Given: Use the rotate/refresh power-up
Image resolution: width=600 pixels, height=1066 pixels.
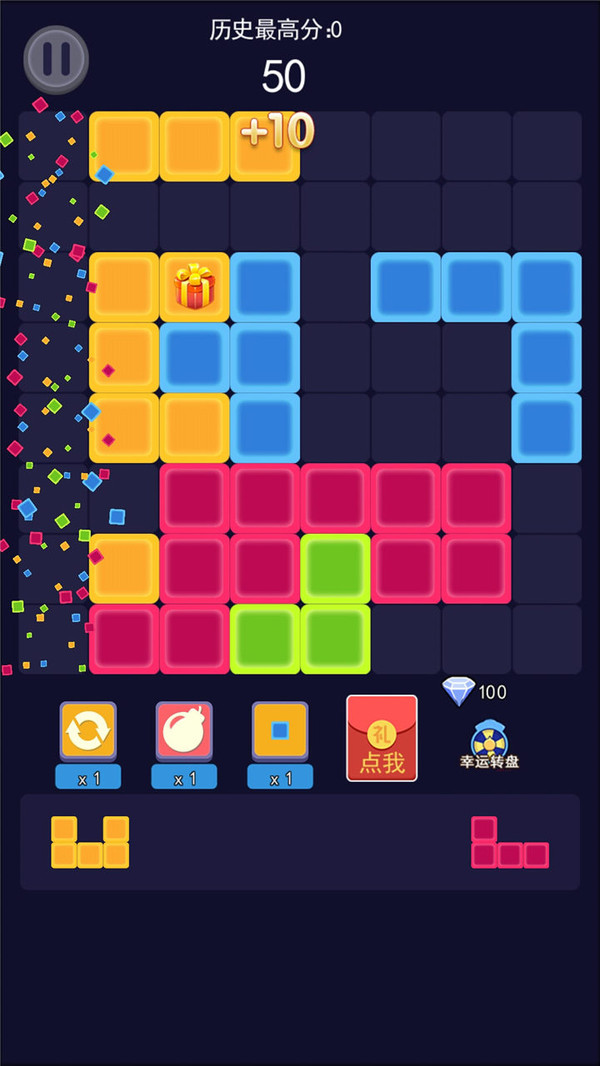Looking at the screenshot, I should [x=88, y=731].
